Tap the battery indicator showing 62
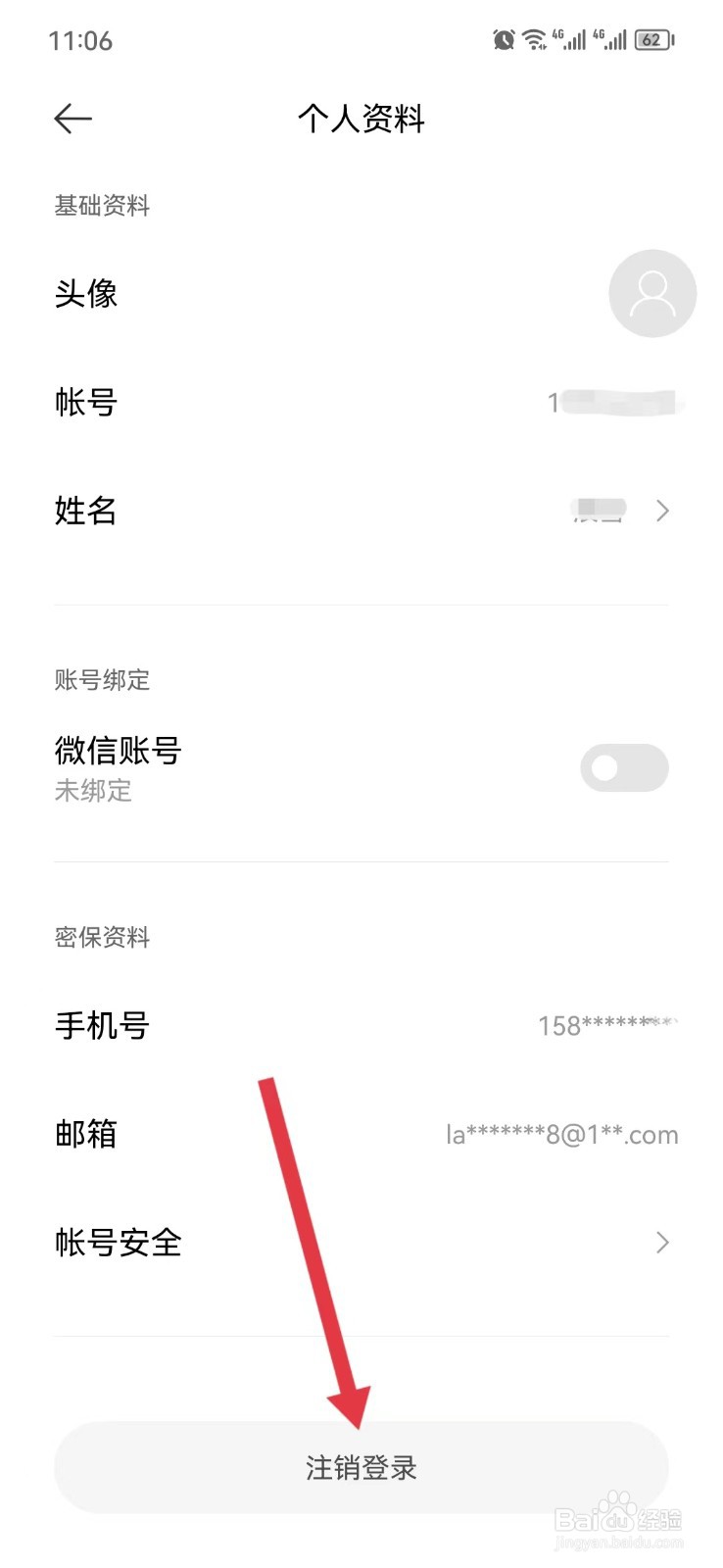 point(654,39)
